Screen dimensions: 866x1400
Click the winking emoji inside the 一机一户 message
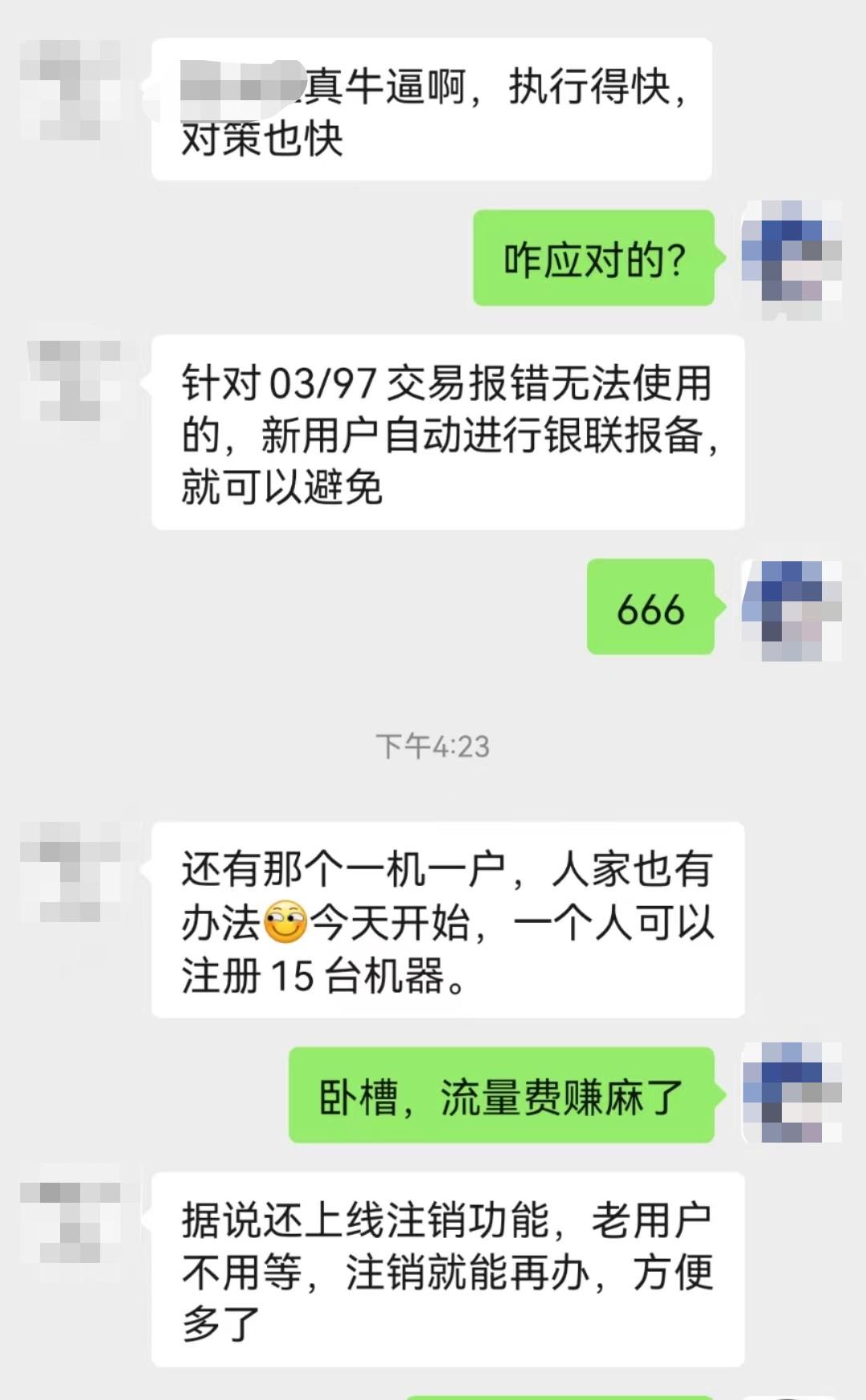coord(285,924)
